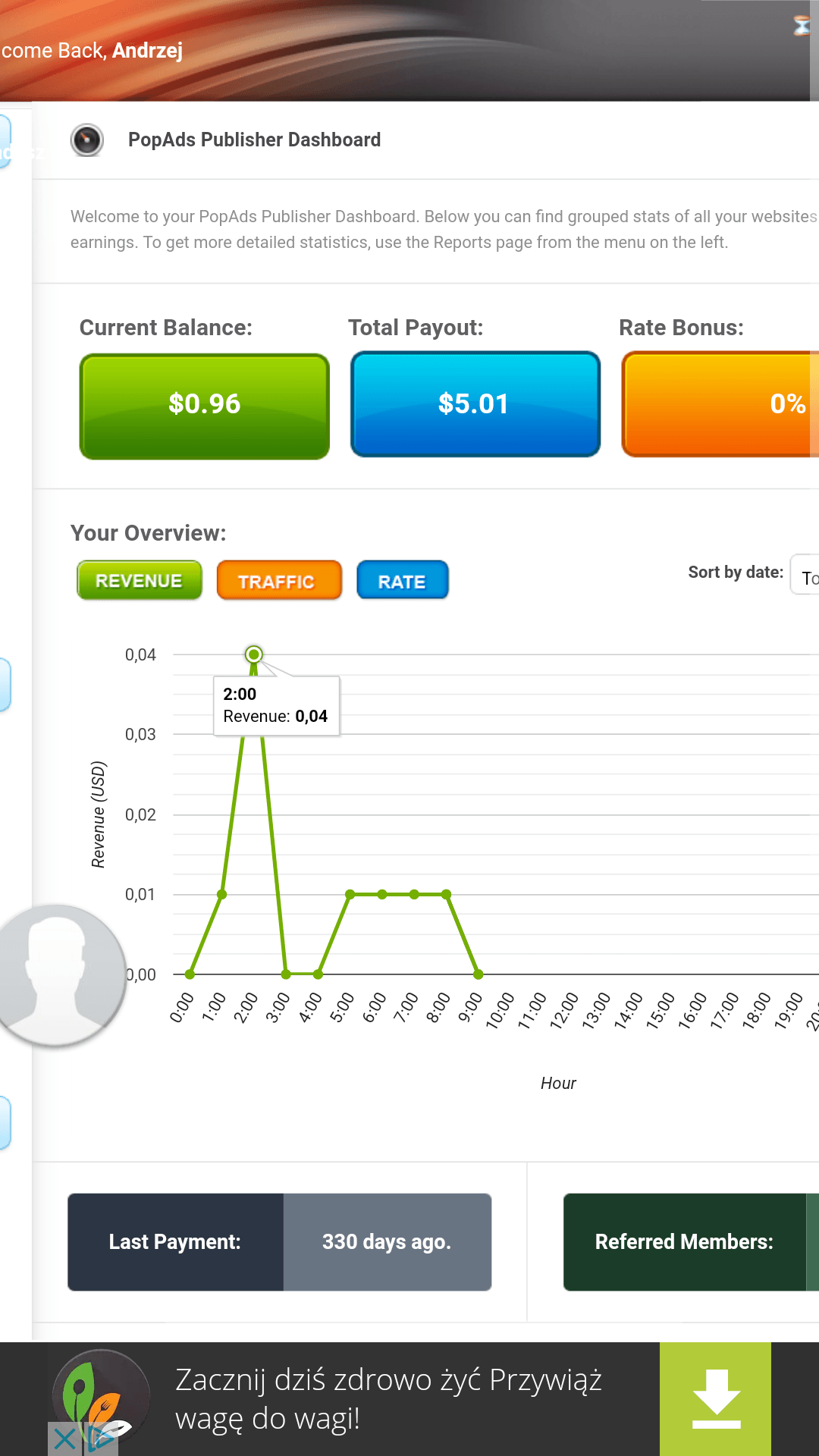Tap the 2:00 revenue point on the chart
The height and width of the screenshot is (1456, 819).
pos(254,654)
